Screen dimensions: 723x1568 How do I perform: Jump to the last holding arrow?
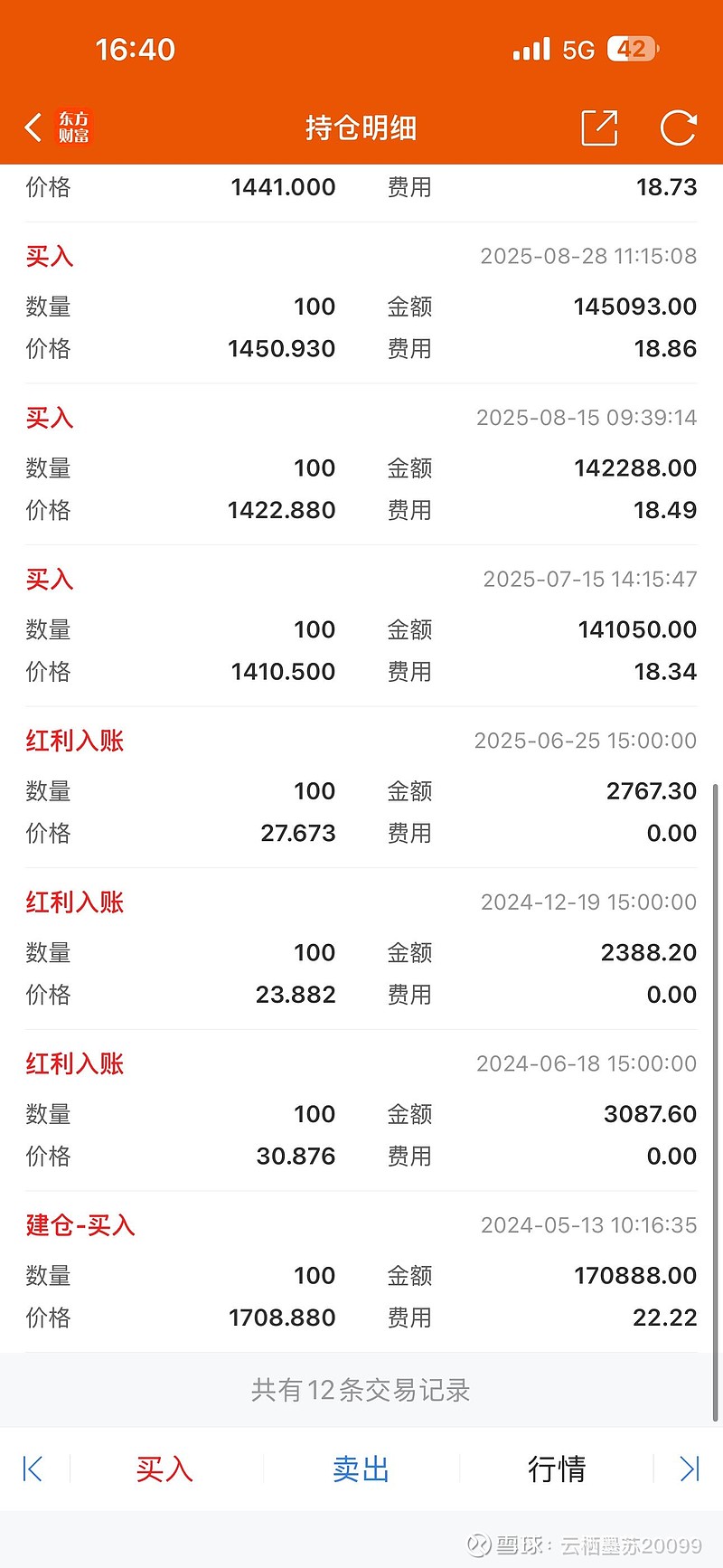(x=690, y=1469)
